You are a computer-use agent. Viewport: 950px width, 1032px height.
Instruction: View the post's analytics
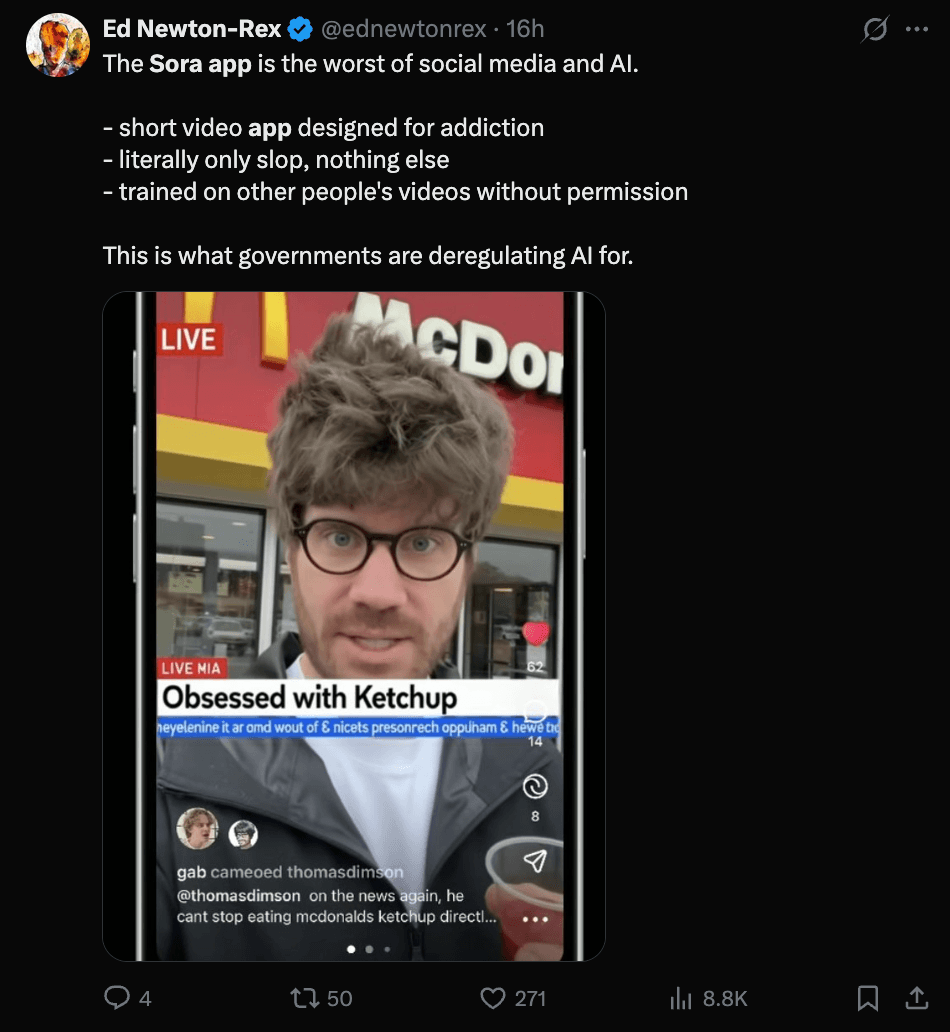681,997
